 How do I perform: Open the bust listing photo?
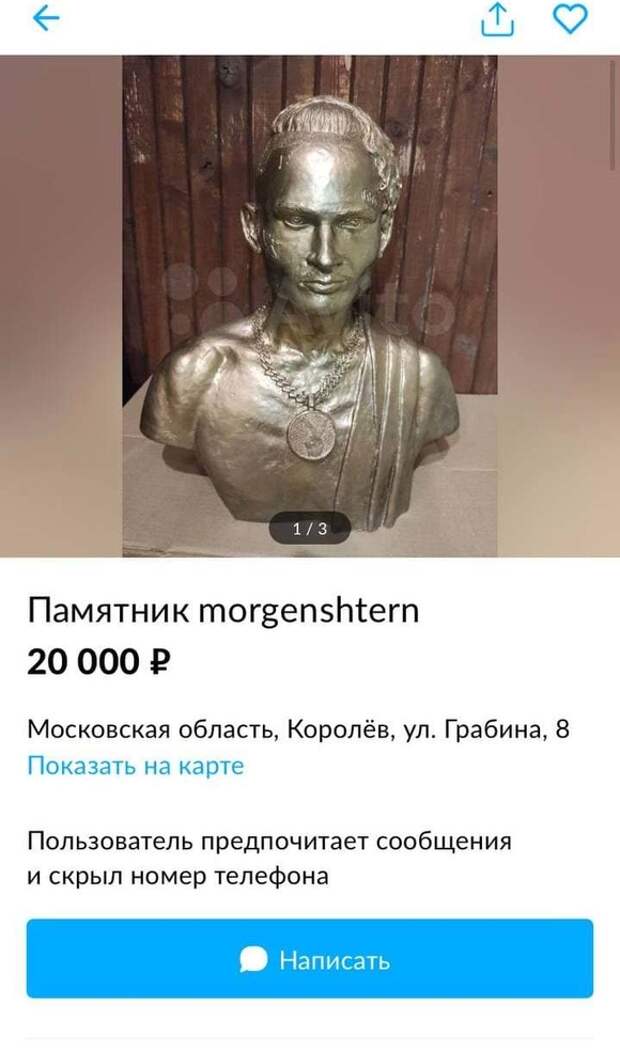pos(309,305)
